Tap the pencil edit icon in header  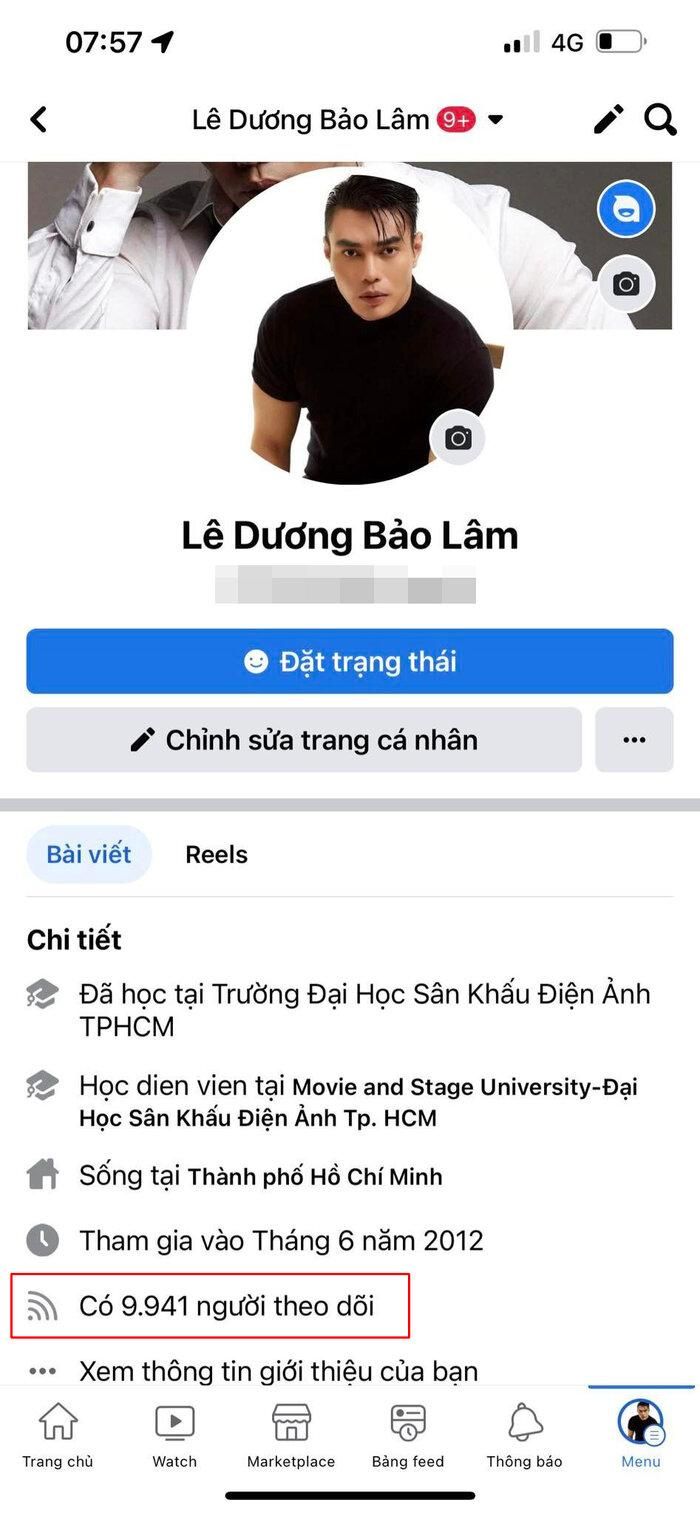point(608,121)
